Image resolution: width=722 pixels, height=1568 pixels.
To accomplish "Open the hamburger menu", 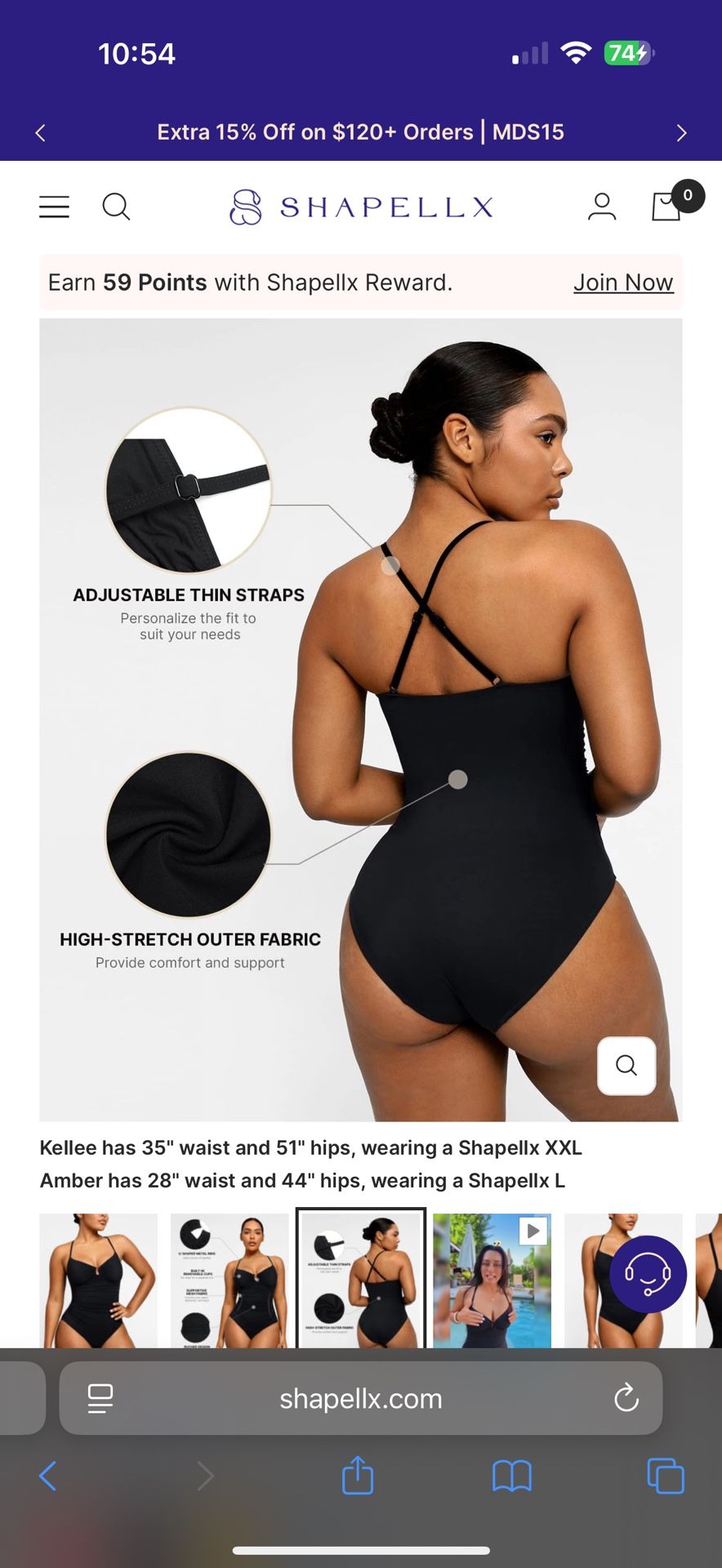I will point(54,207).
